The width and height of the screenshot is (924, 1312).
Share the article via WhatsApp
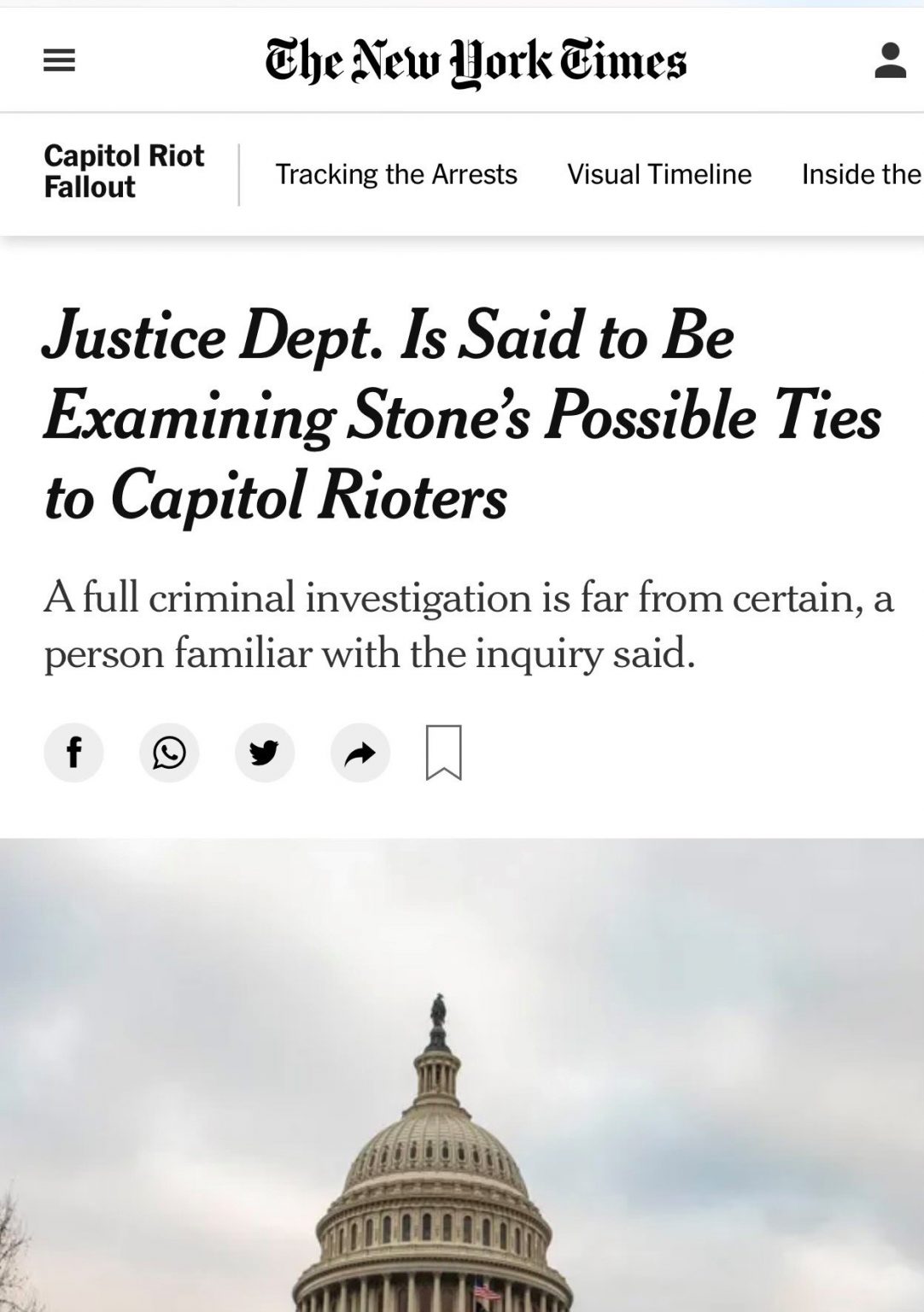(169, 753)
